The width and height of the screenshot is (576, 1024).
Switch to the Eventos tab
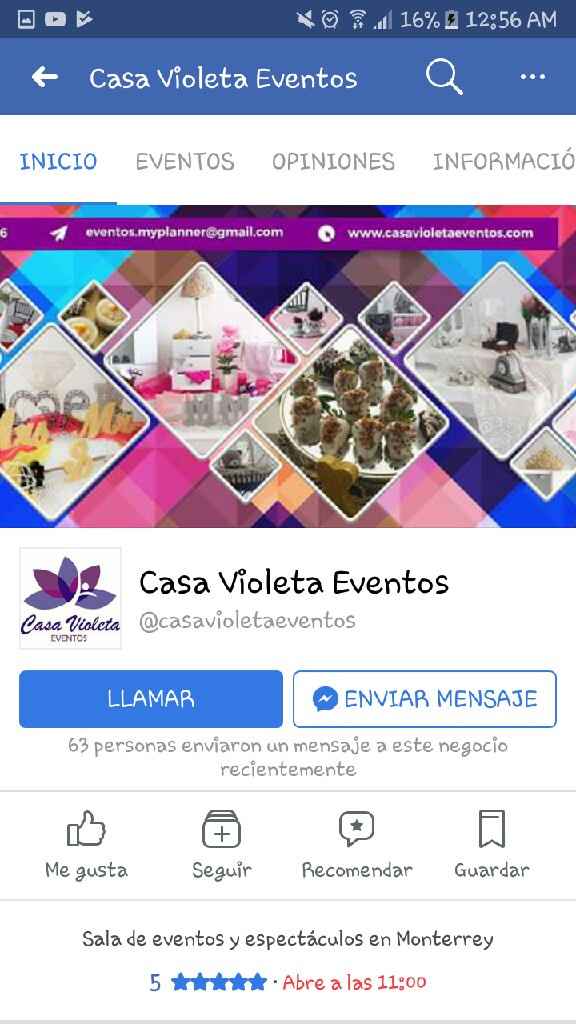pos(185,161)
